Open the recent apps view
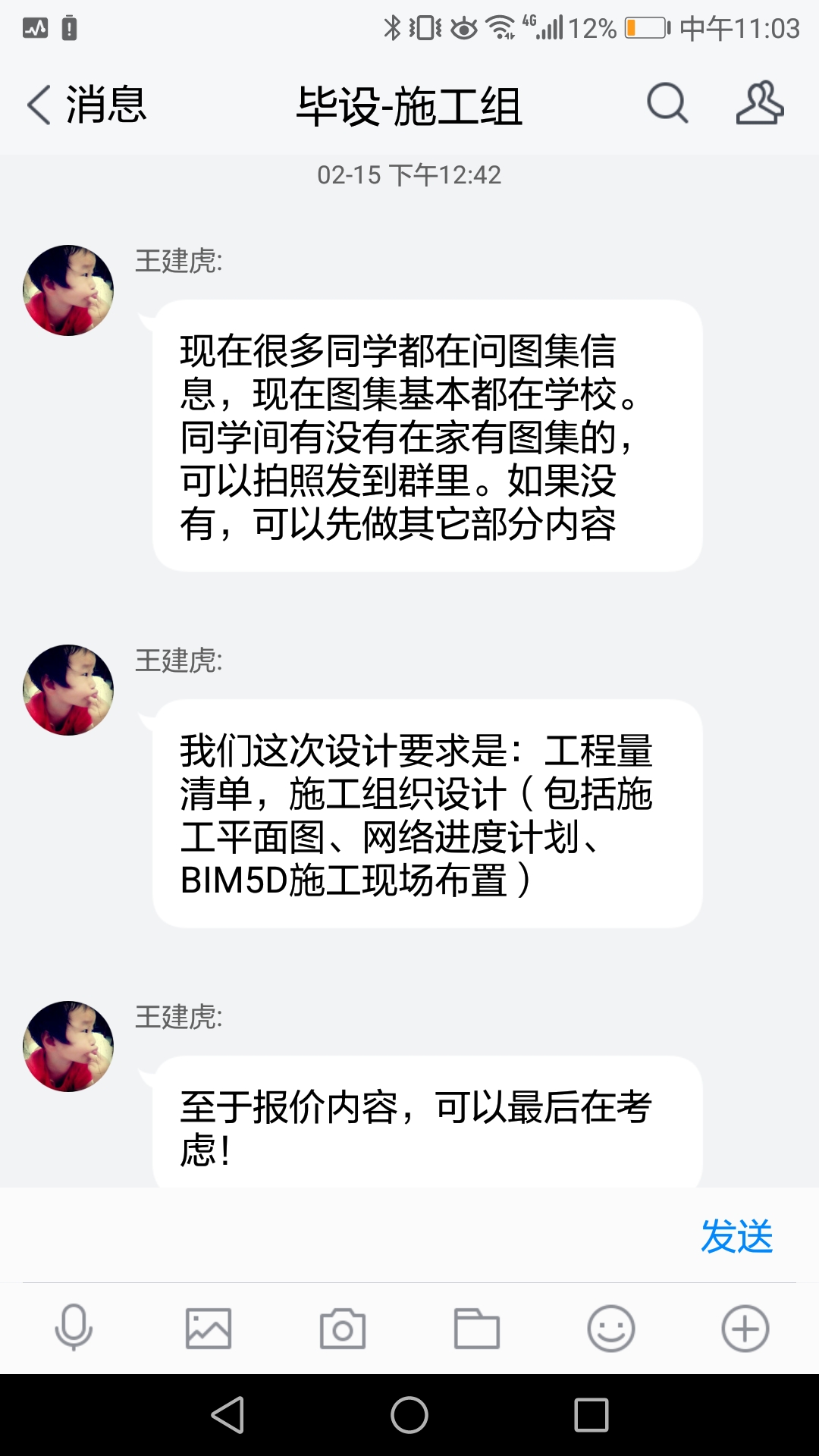Screen dimensions: 819x1456 [x=591, y=1415]
